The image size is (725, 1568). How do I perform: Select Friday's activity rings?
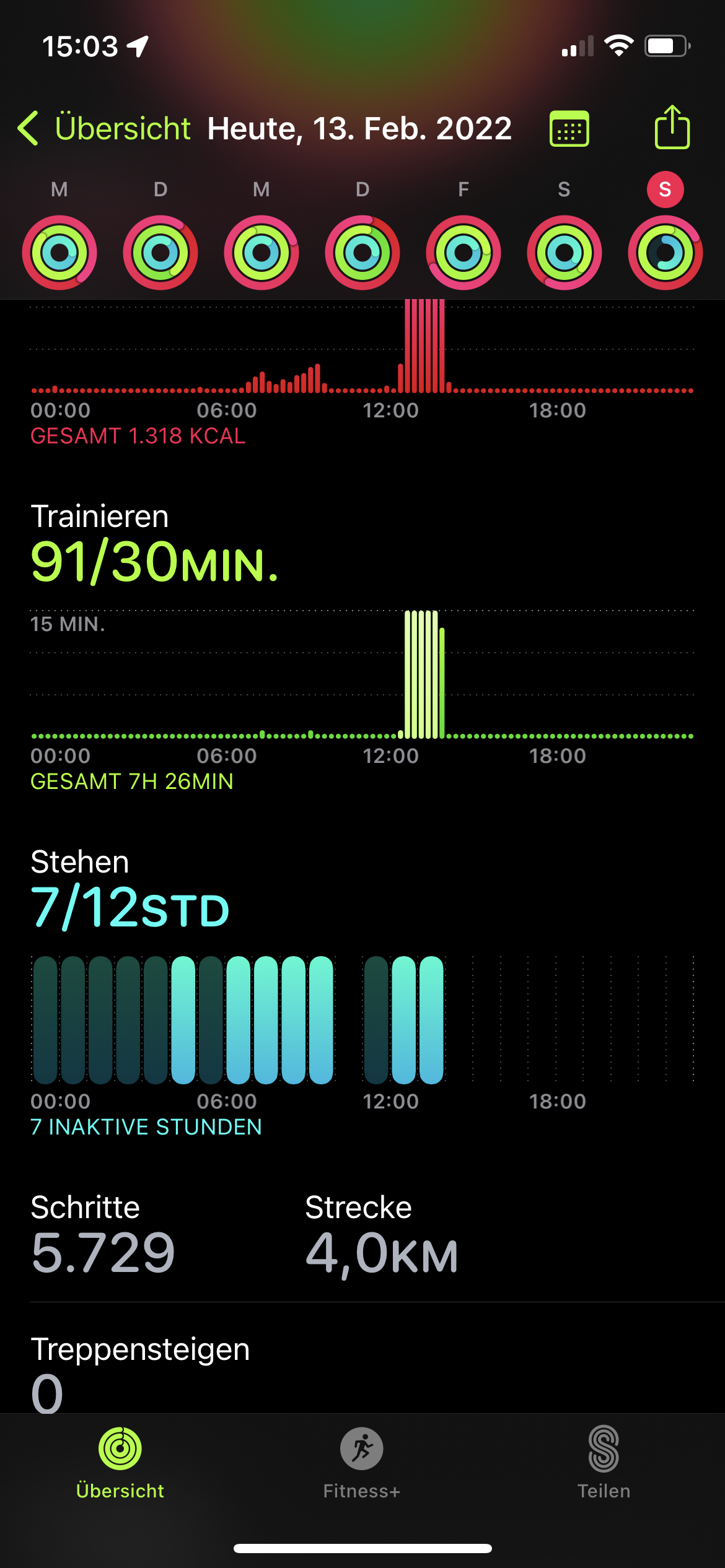pos(464,252)
